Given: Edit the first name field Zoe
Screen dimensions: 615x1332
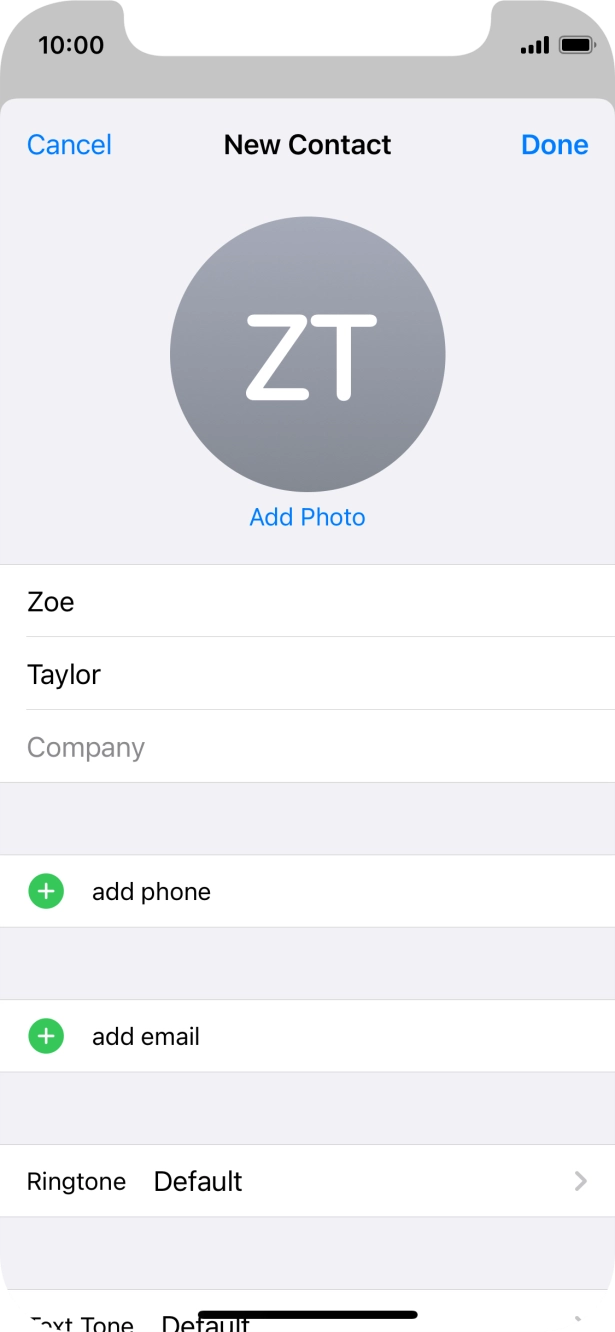Looking at the screenshot, I should pos(307,601).
